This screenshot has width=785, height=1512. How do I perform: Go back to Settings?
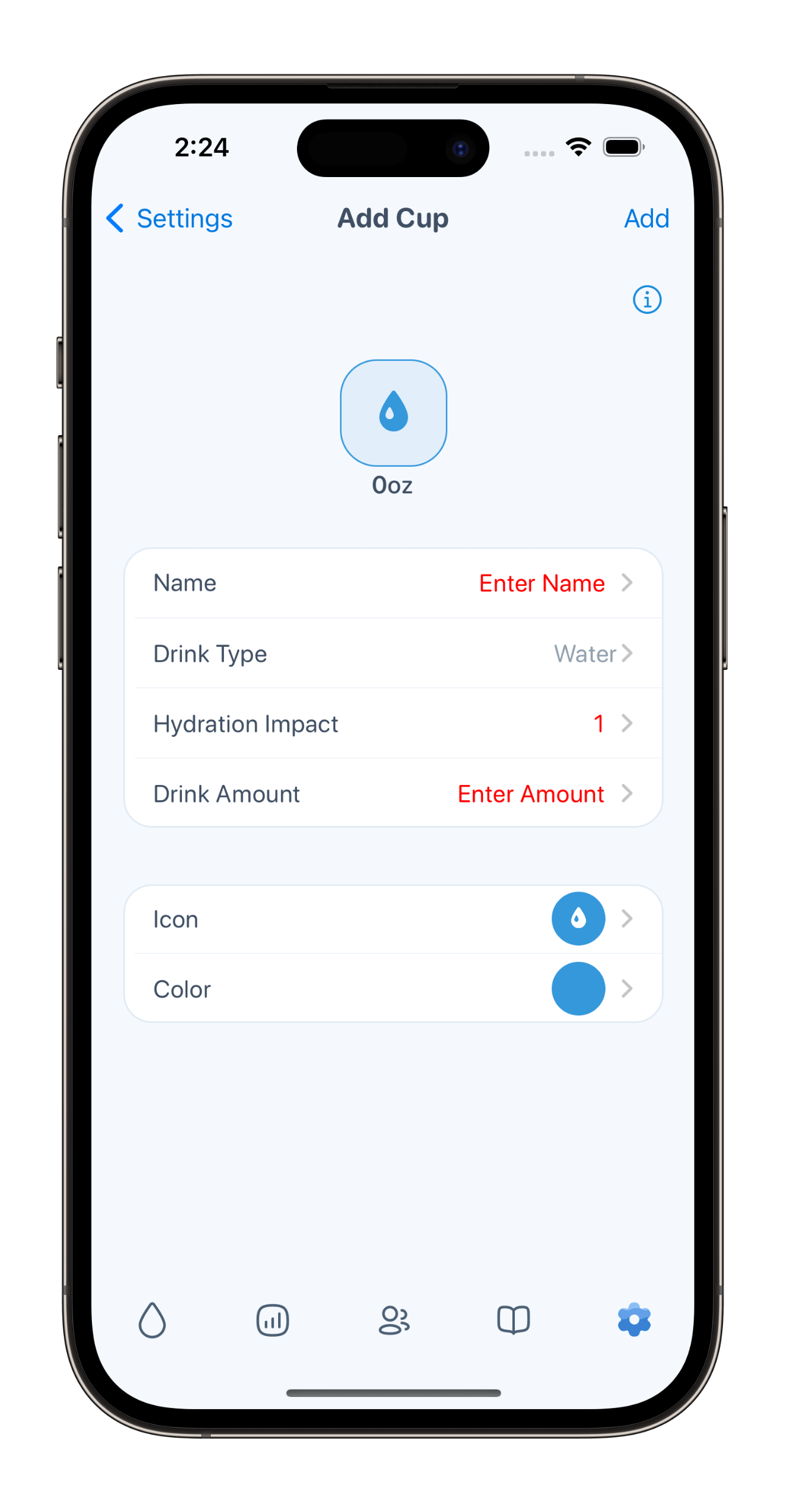pos(170,218)
